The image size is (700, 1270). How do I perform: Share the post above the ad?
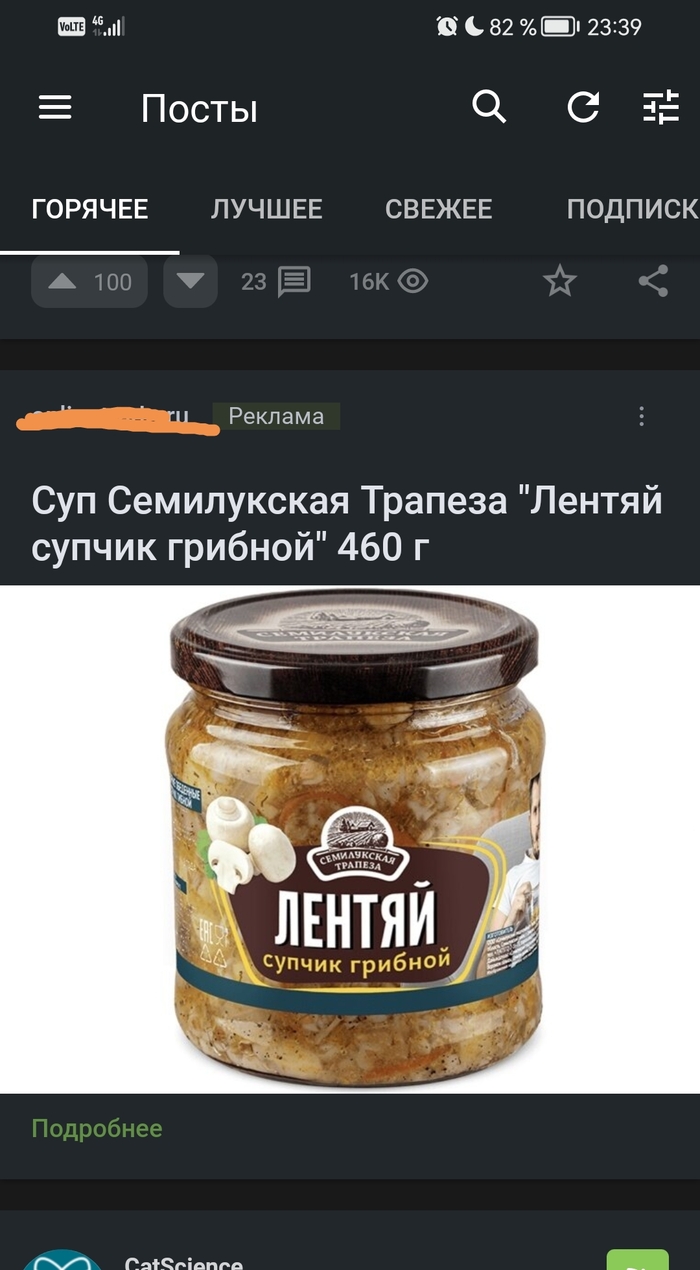tap(653, 282)
